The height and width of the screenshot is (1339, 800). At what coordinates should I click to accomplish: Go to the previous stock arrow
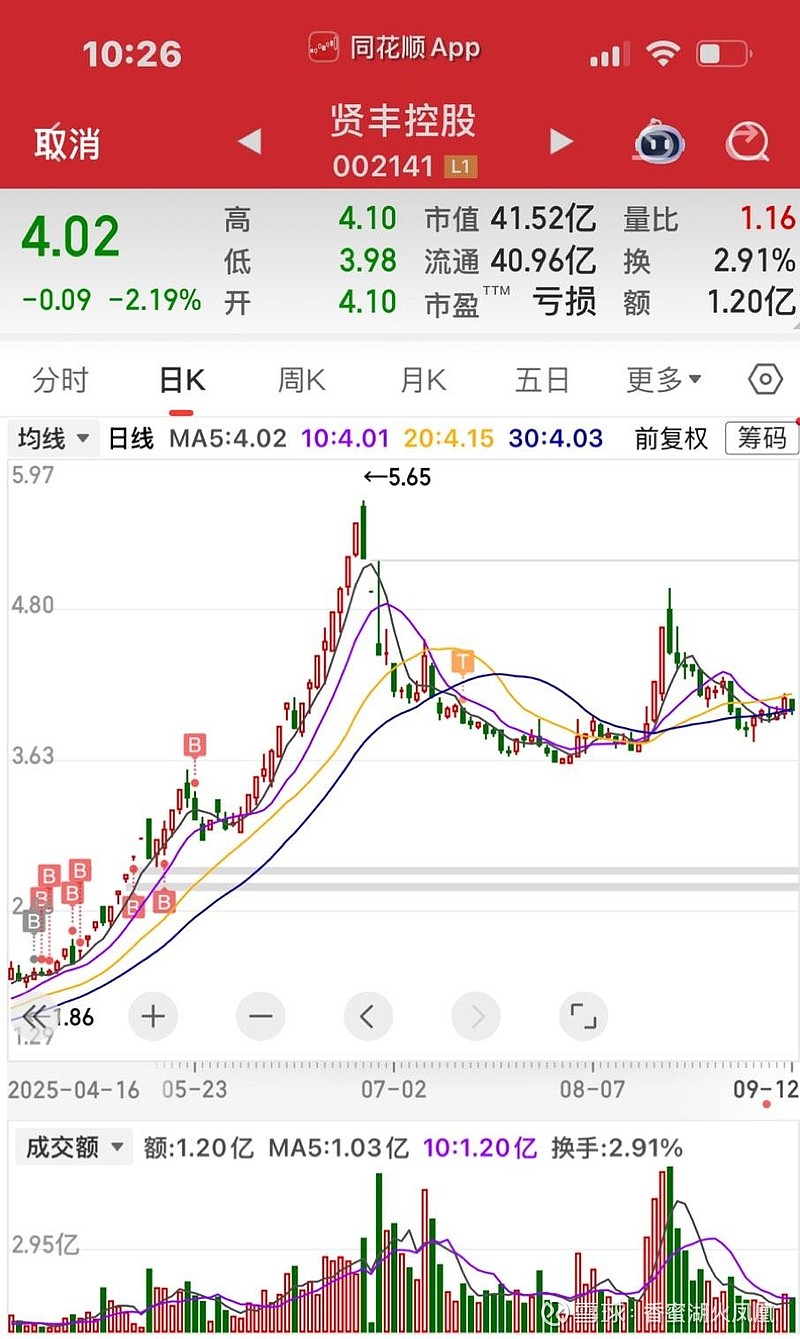(x=249, y=142)
